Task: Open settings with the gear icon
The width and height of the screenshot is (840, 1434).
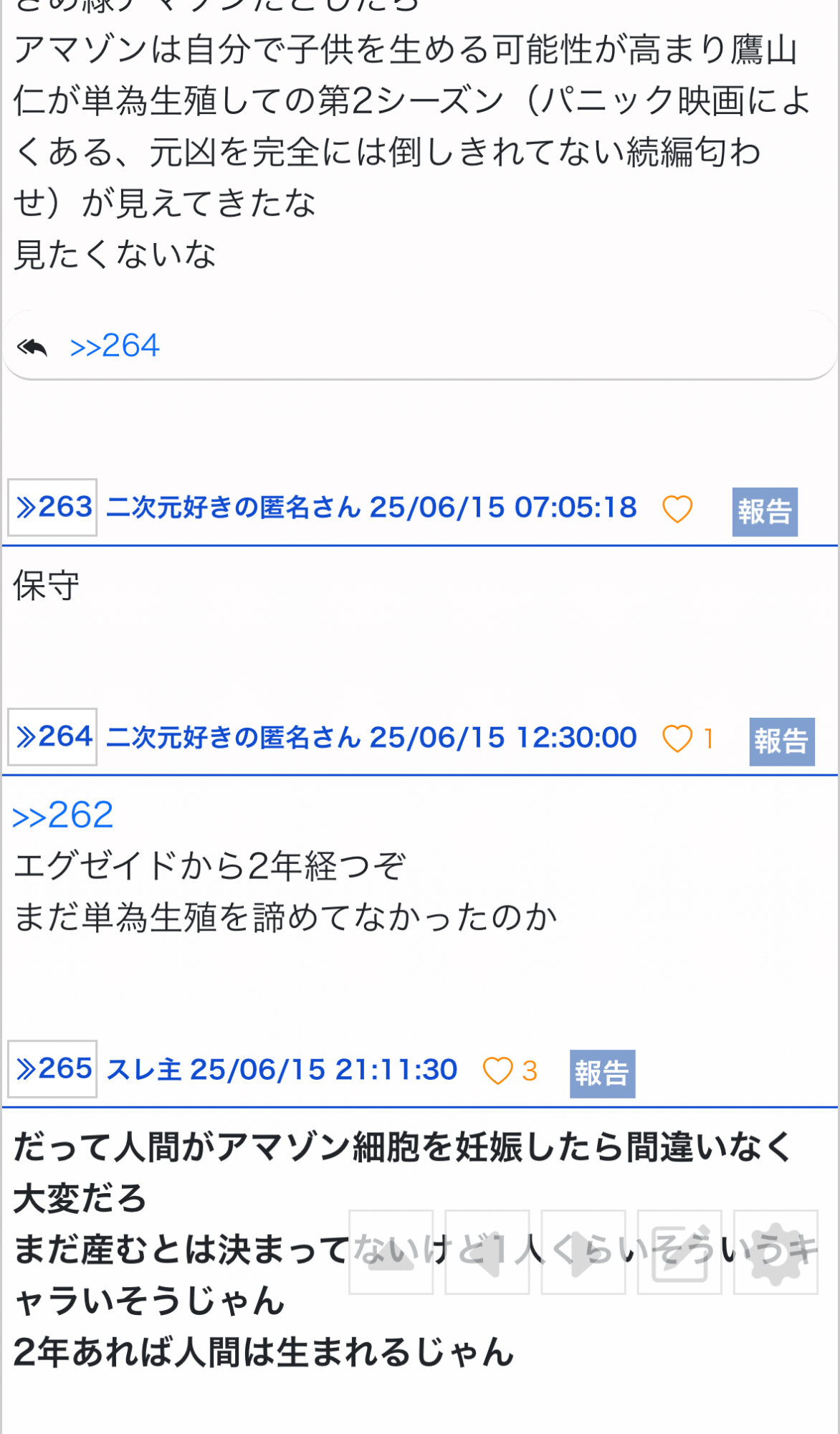Action: 775,1252
